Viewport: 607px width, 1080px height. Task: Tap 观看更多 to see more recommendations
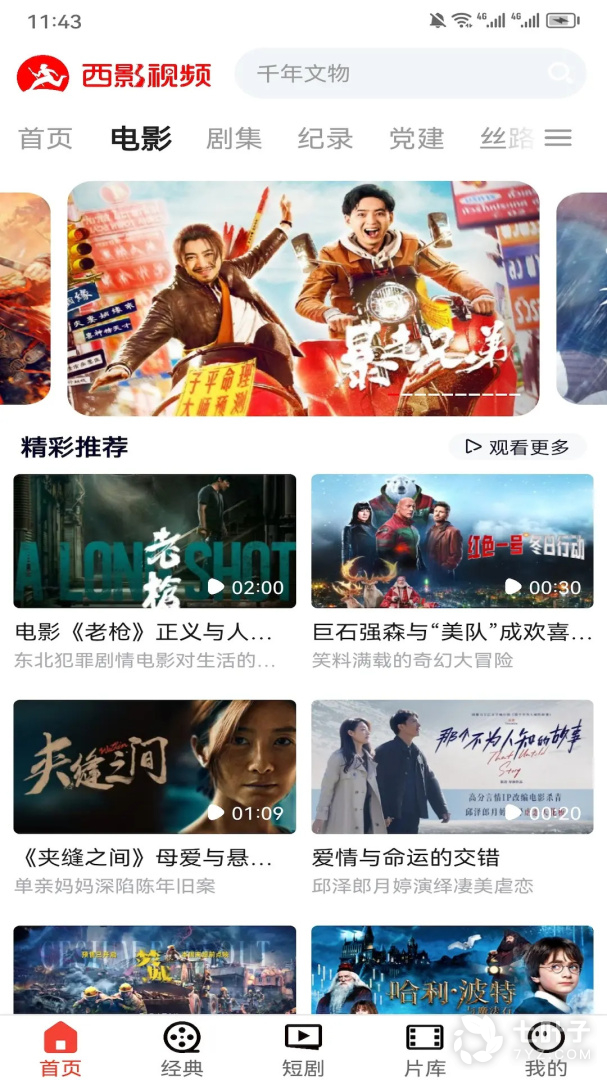517,447
